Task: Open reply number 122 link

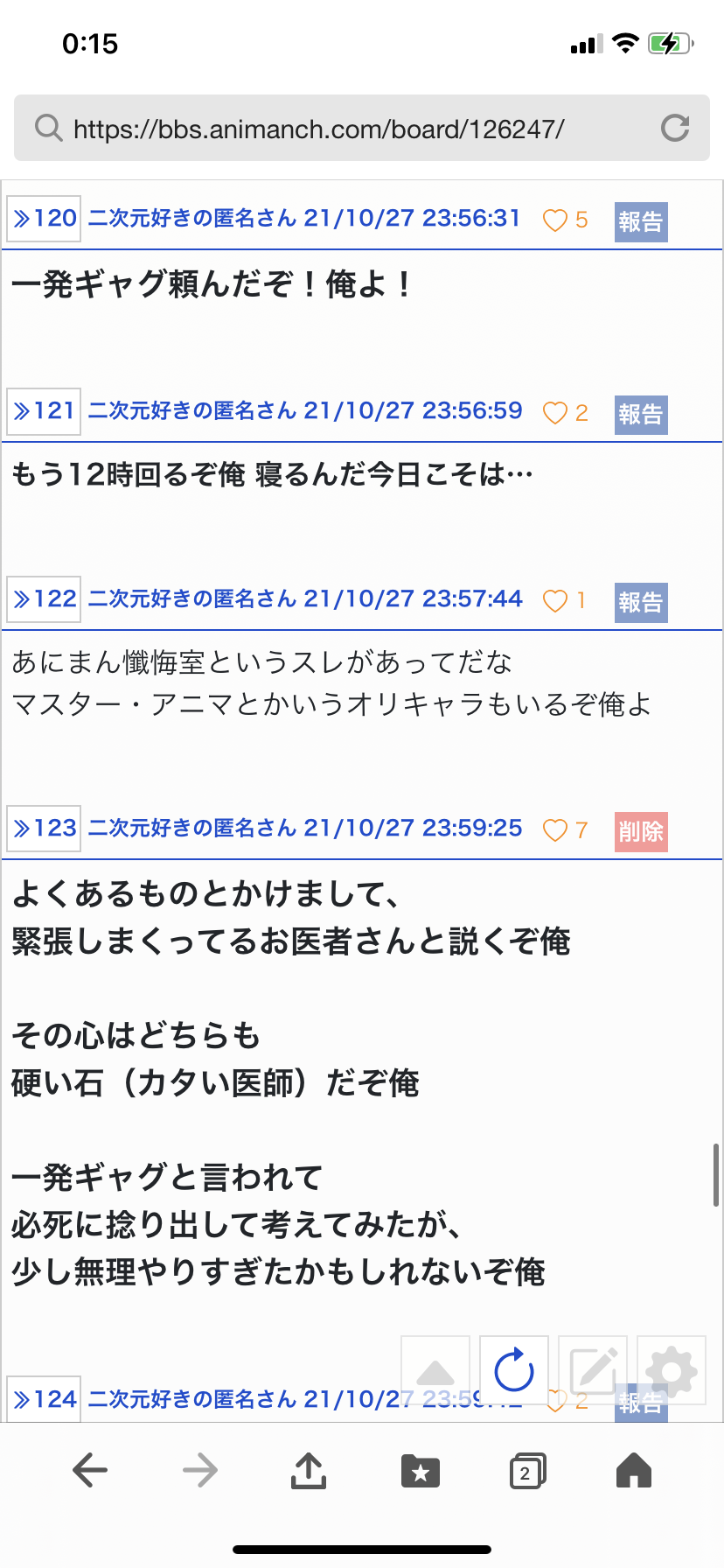Action: pyautogui.click(x=44, y=598)
